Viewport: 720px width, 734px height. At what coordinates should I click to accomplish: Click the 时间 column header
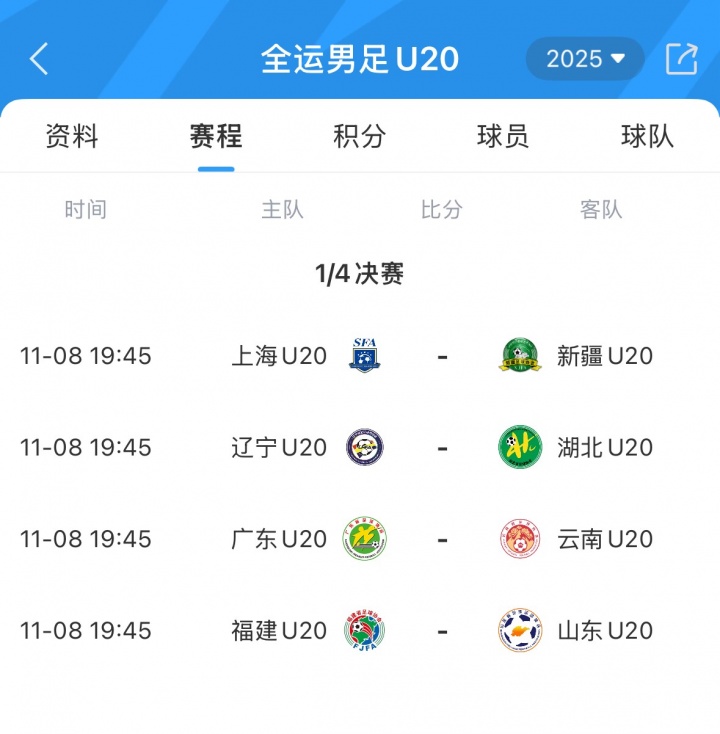pyautogui.click(x=87, y=209)
